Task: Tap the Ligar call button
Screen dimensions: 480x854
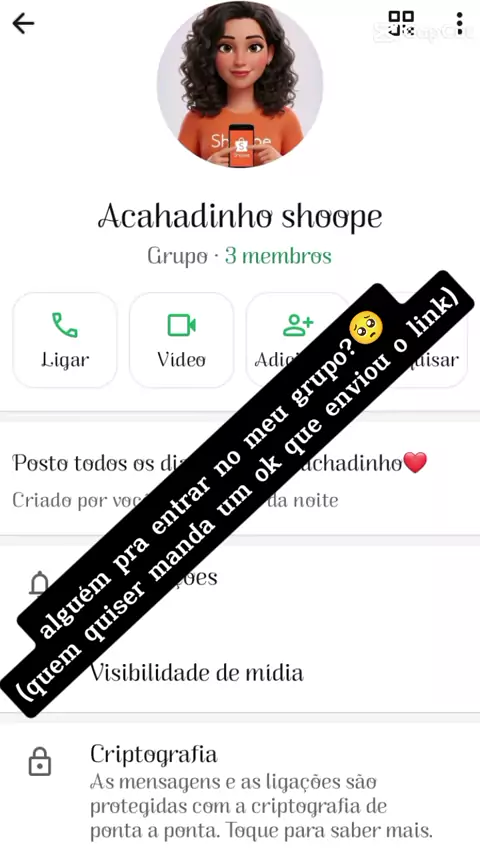Action: (x=65, y=340)
